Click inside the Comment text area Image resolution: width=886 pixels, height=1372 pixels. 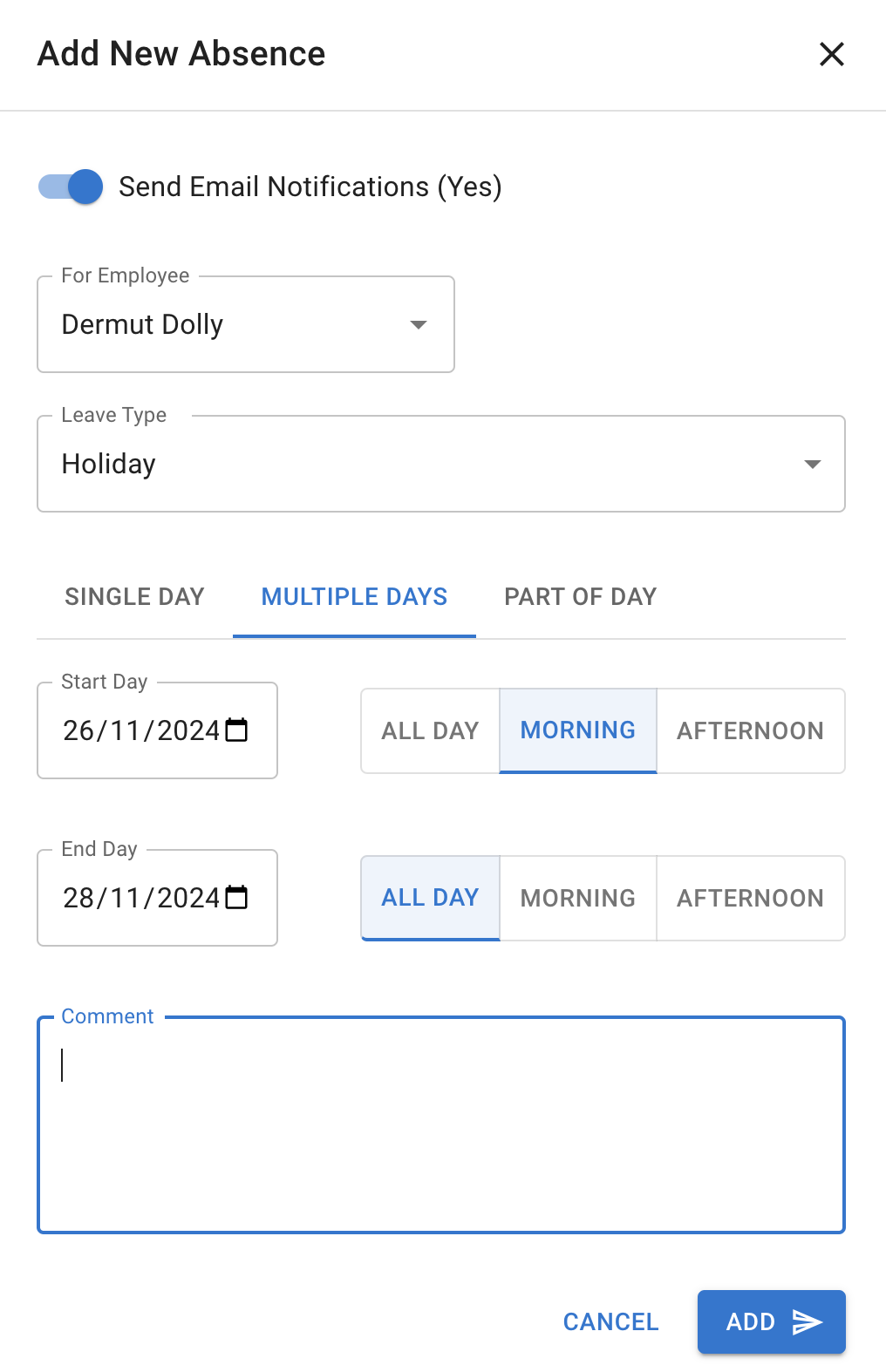click(x=440, y=1124)
